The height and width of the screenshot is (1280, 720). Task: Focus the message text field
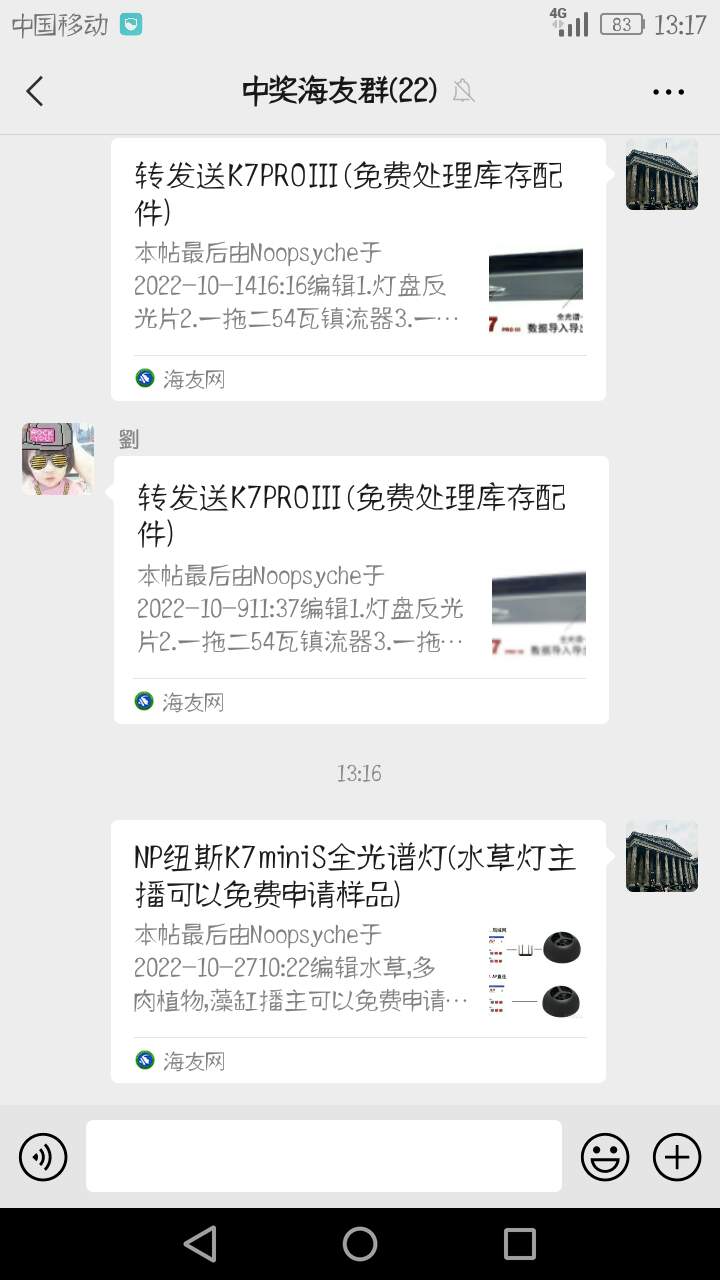click(323, 1156)
